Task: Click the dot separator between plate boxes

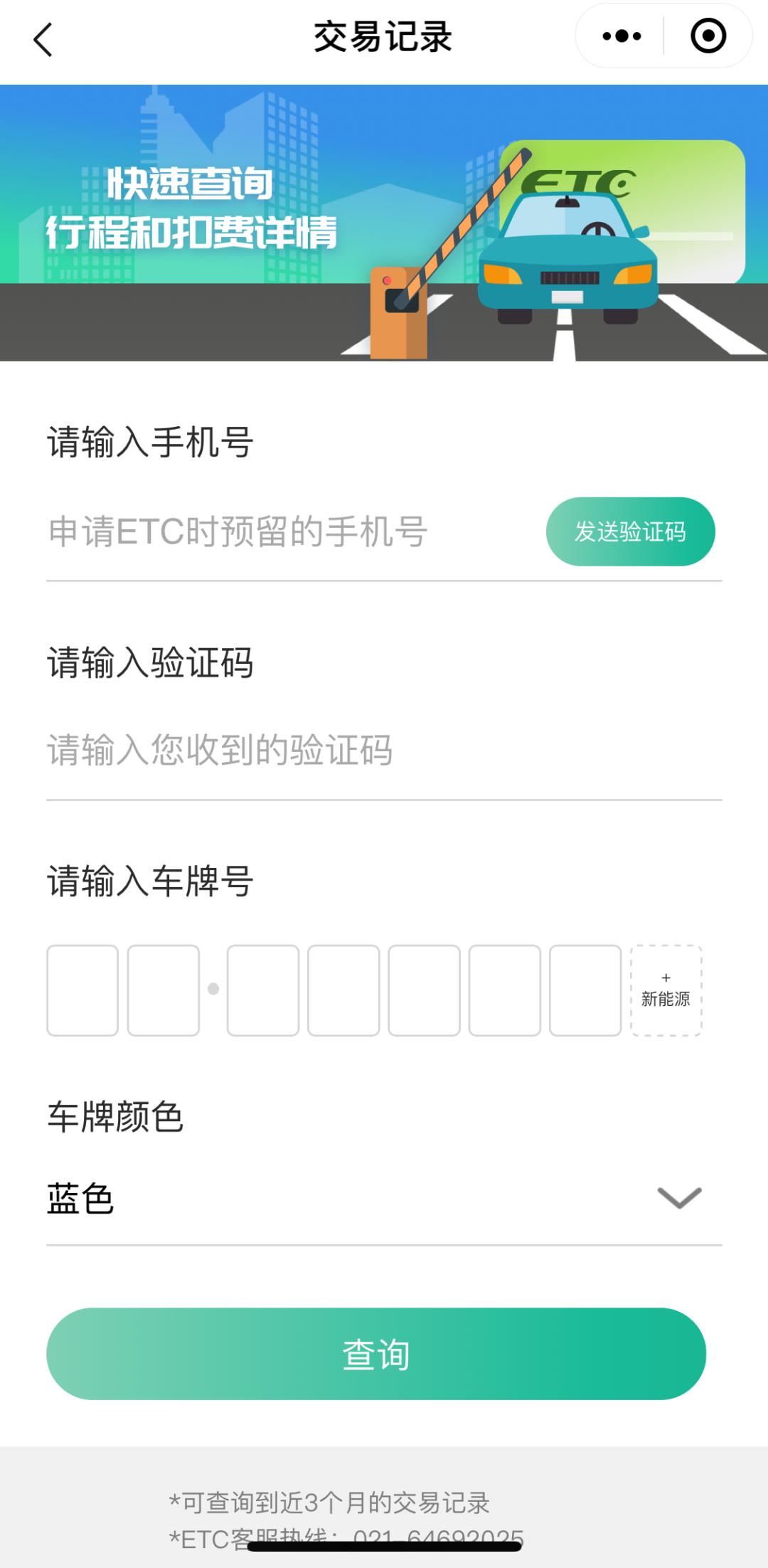Action: tap(214, 989)
